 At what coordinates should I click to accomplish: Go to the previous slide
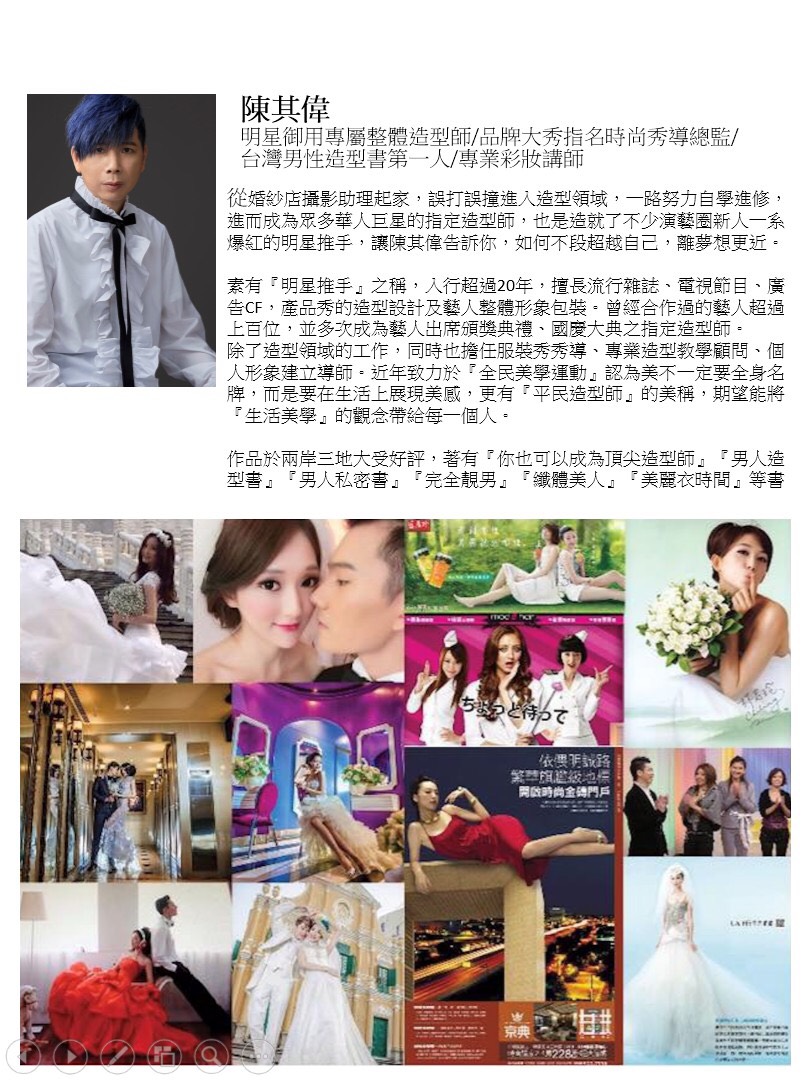click(x=23, y=1056)
